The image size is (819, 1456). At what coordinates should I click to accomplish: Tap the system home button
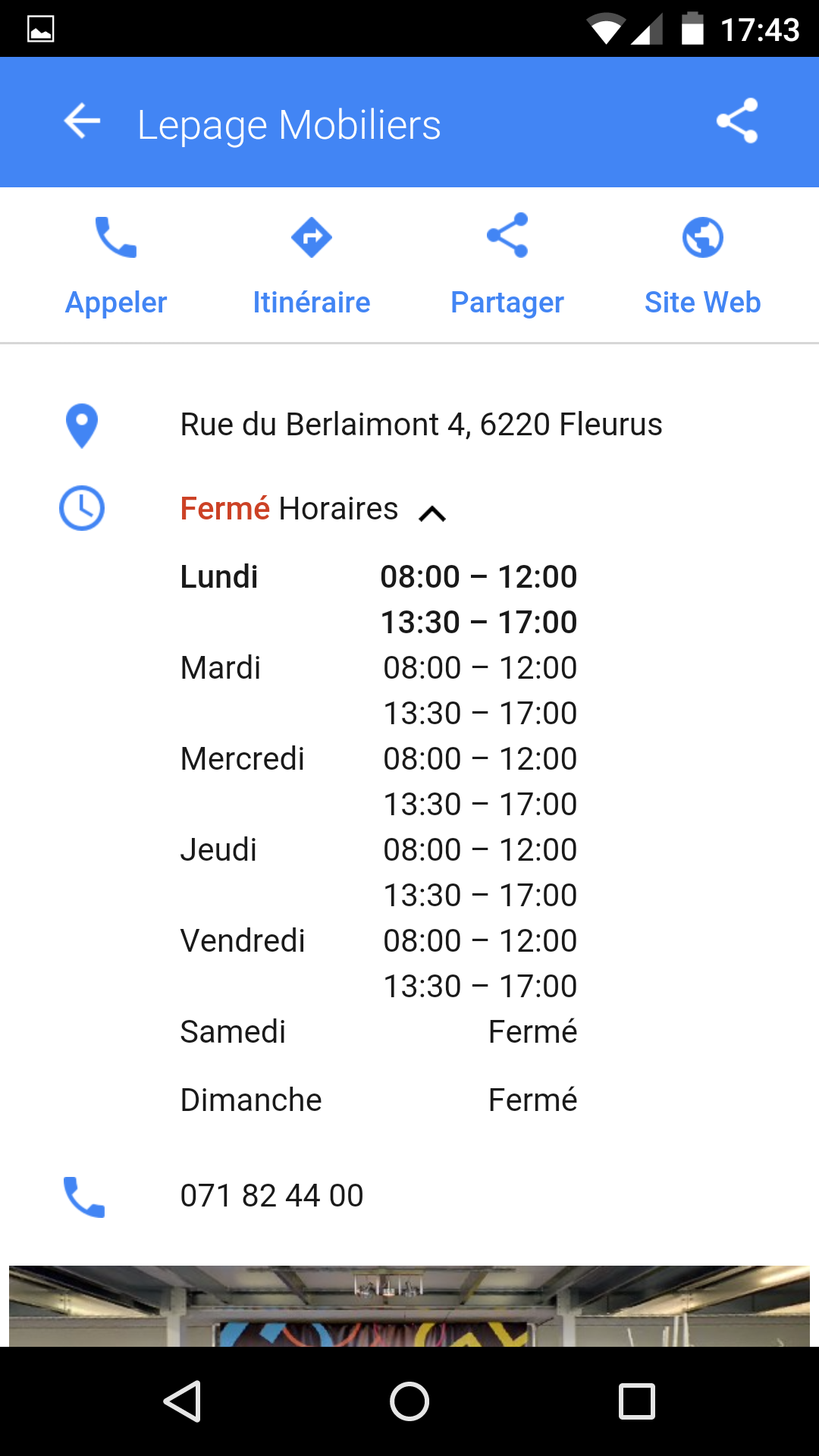tap(409, 1401)
